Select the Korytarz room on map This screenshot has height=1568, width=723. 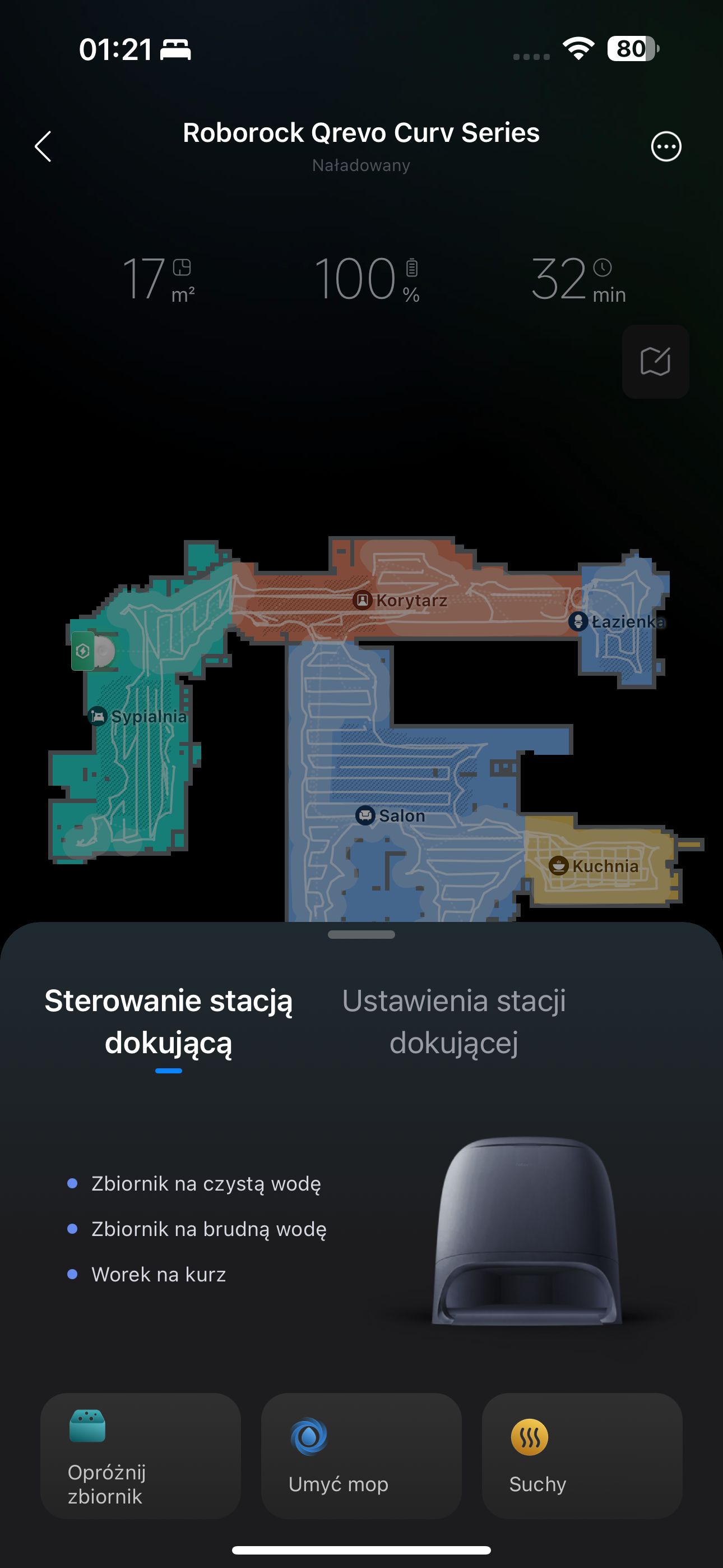click(400, 600)
